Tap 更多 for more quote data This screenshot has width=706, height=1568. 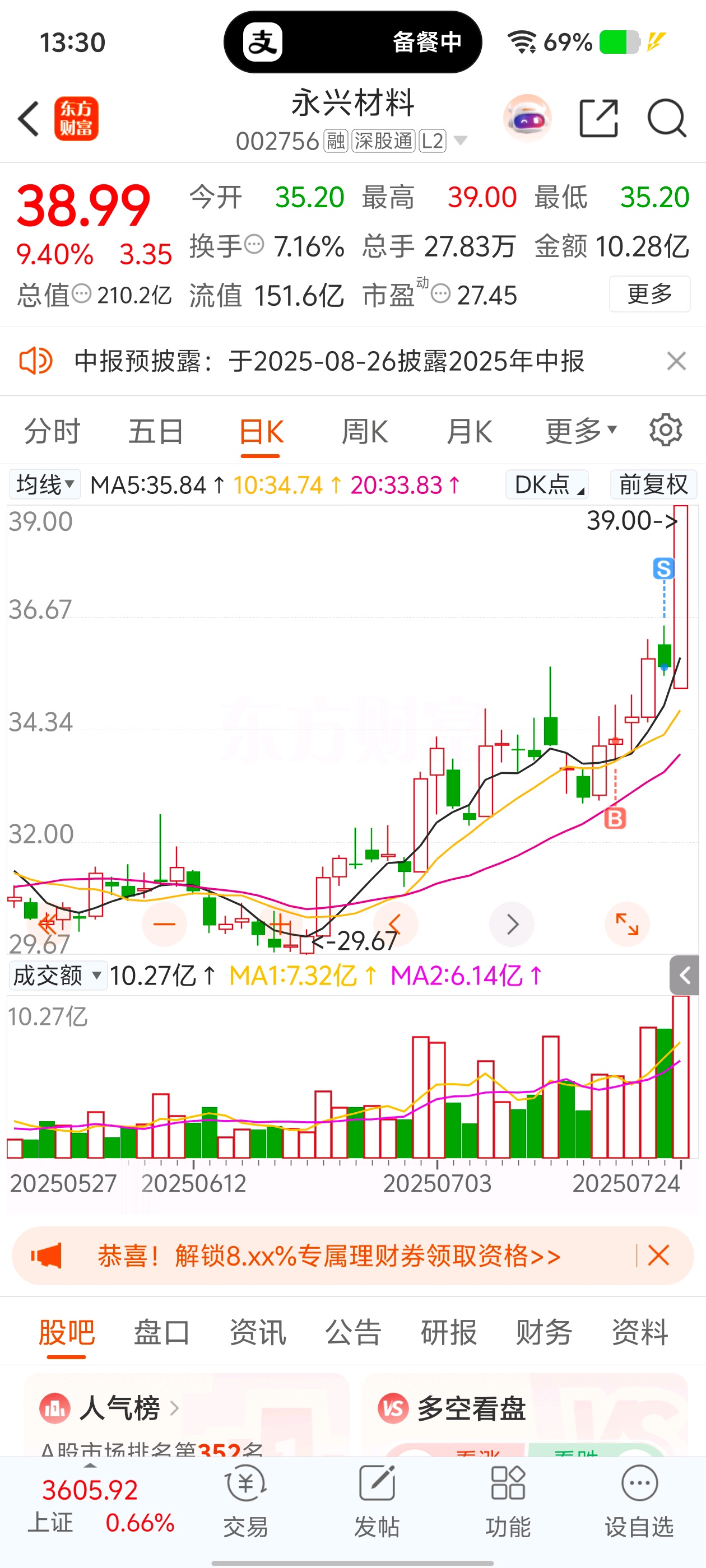pyautogui.click(x=649, y=294)
